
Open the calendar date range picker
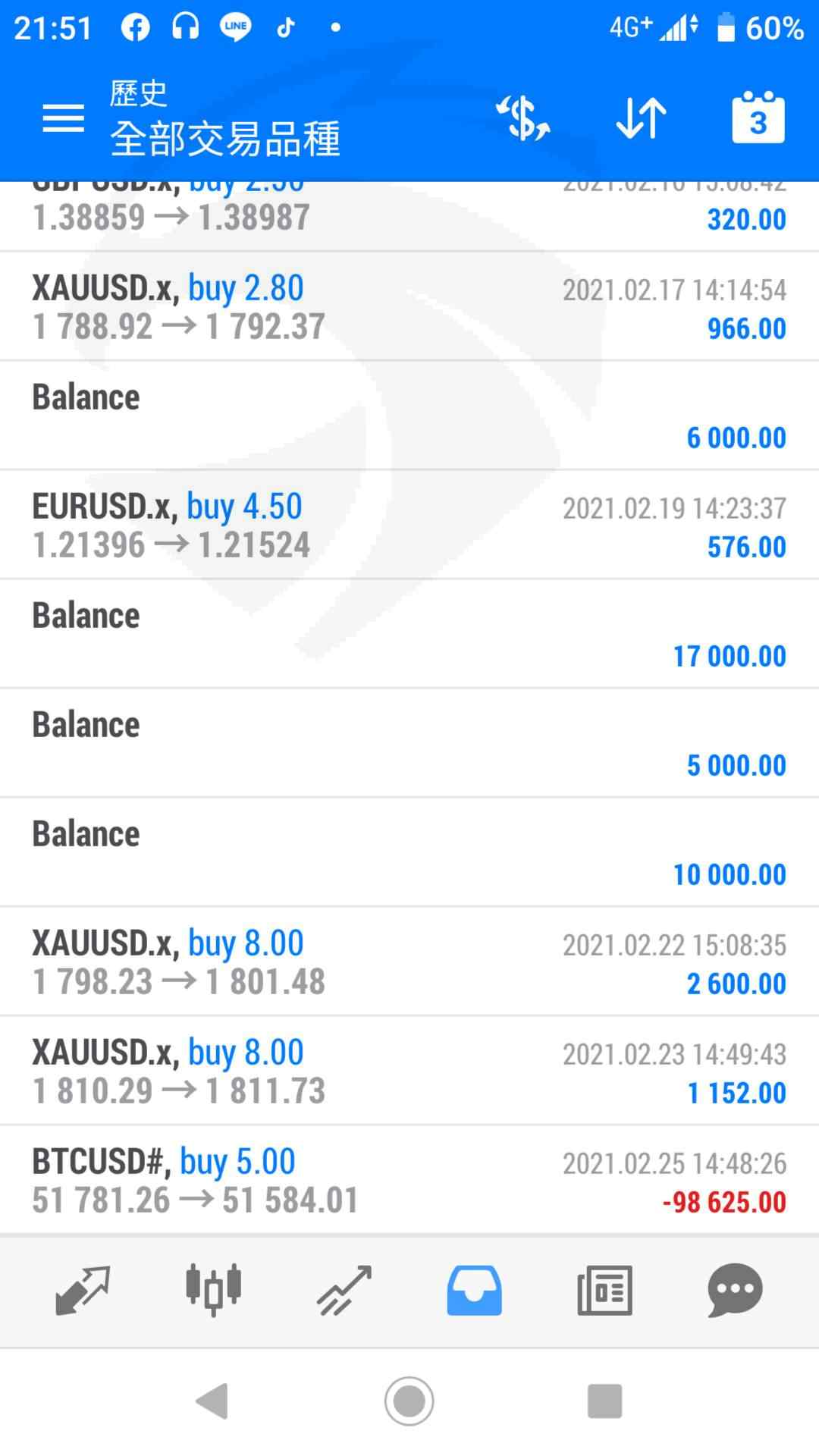tap(758, 118)
